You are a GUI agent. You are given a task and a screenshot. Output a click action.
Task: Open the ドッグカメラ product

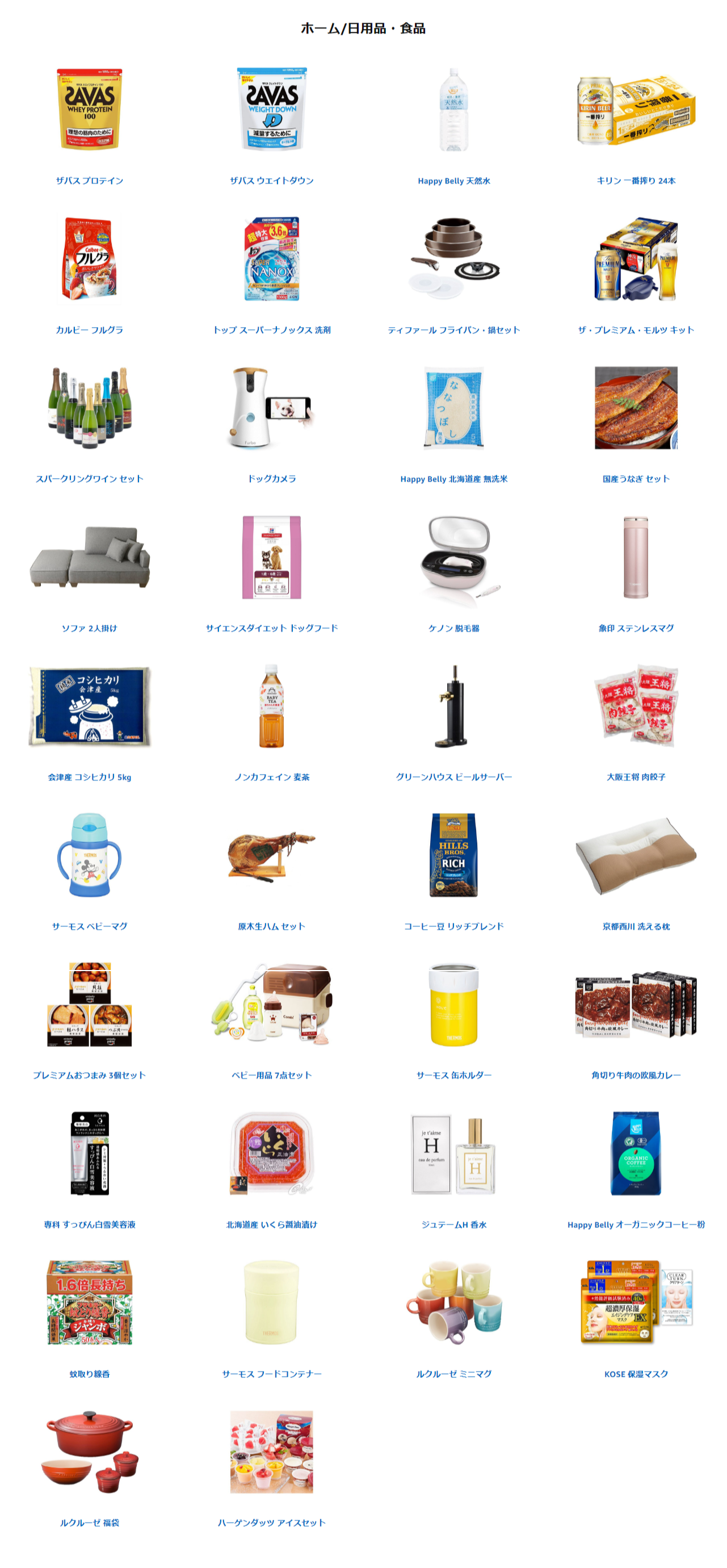(x=271, y=478)
